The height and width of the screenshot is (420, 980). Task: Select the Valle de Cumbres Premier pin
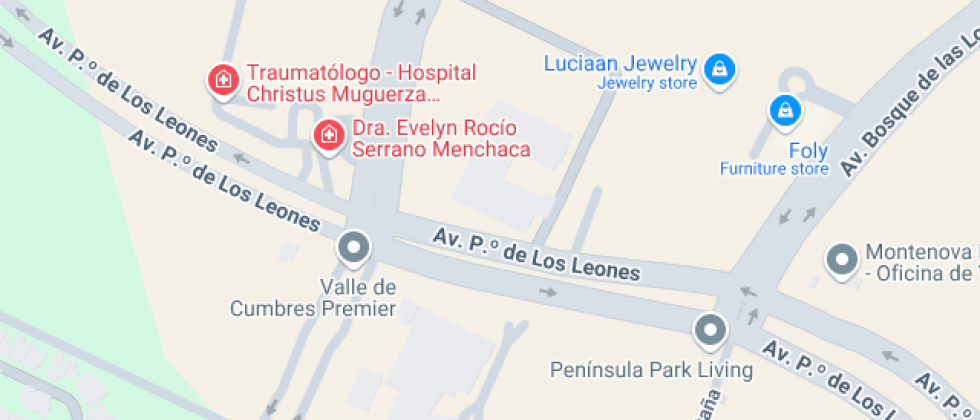pos(354,246)
